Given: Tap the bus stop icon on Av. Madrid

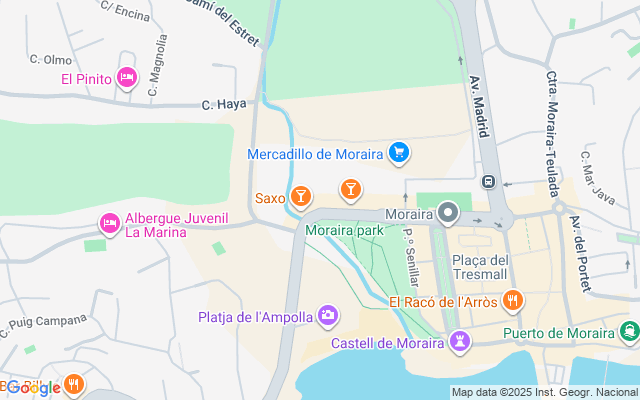Looking at the screenshot, I should tap(489, 181).
